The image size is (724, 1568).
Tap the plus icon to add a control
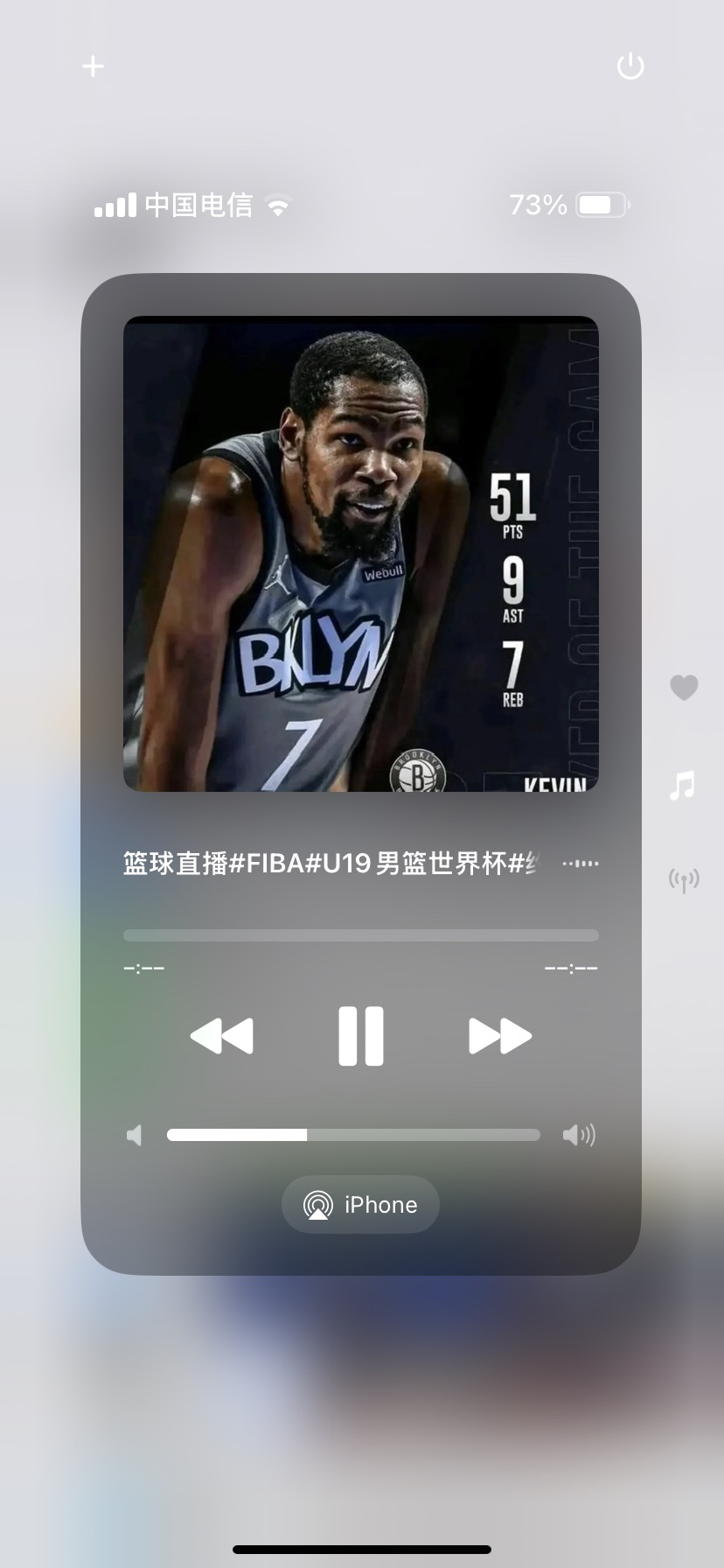(93, 66)
